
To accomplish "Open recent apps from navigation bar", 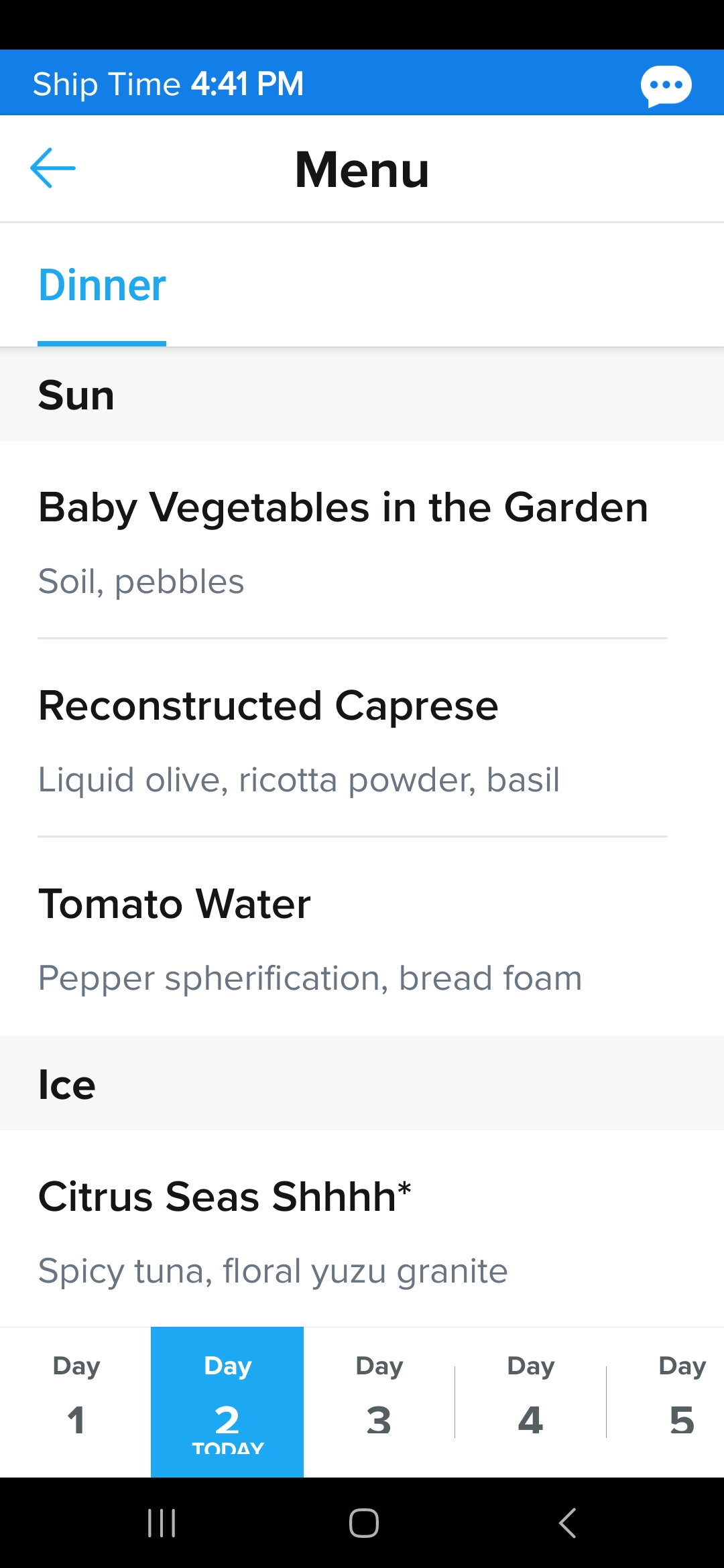I will pos(162,1523).
